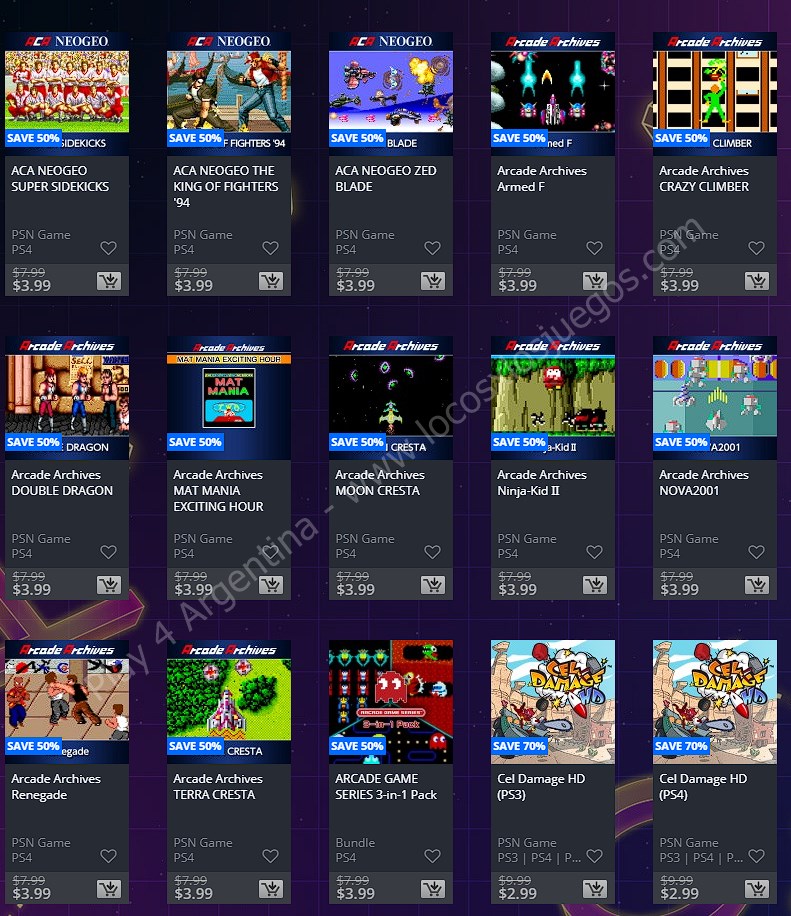Add ARCADE GAME SERIES 3-in-1 Pack to cart
This screenshot has height=916, width=791.
[433, 889]
